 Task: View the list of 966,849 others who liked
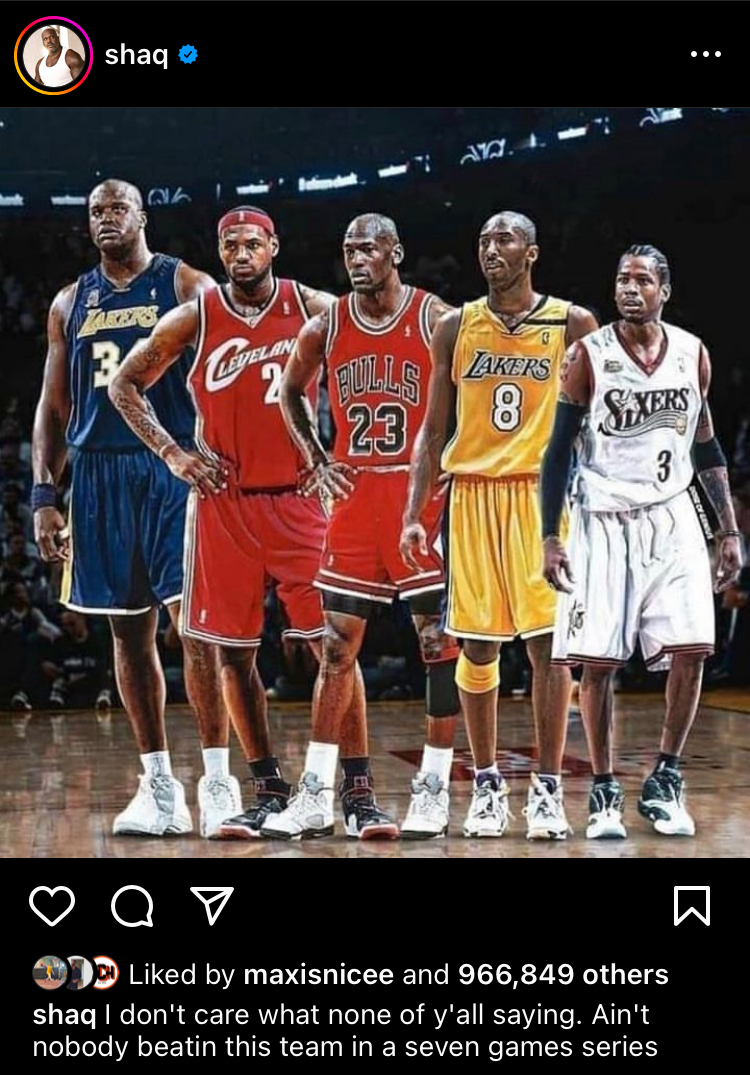click(563, 974)
